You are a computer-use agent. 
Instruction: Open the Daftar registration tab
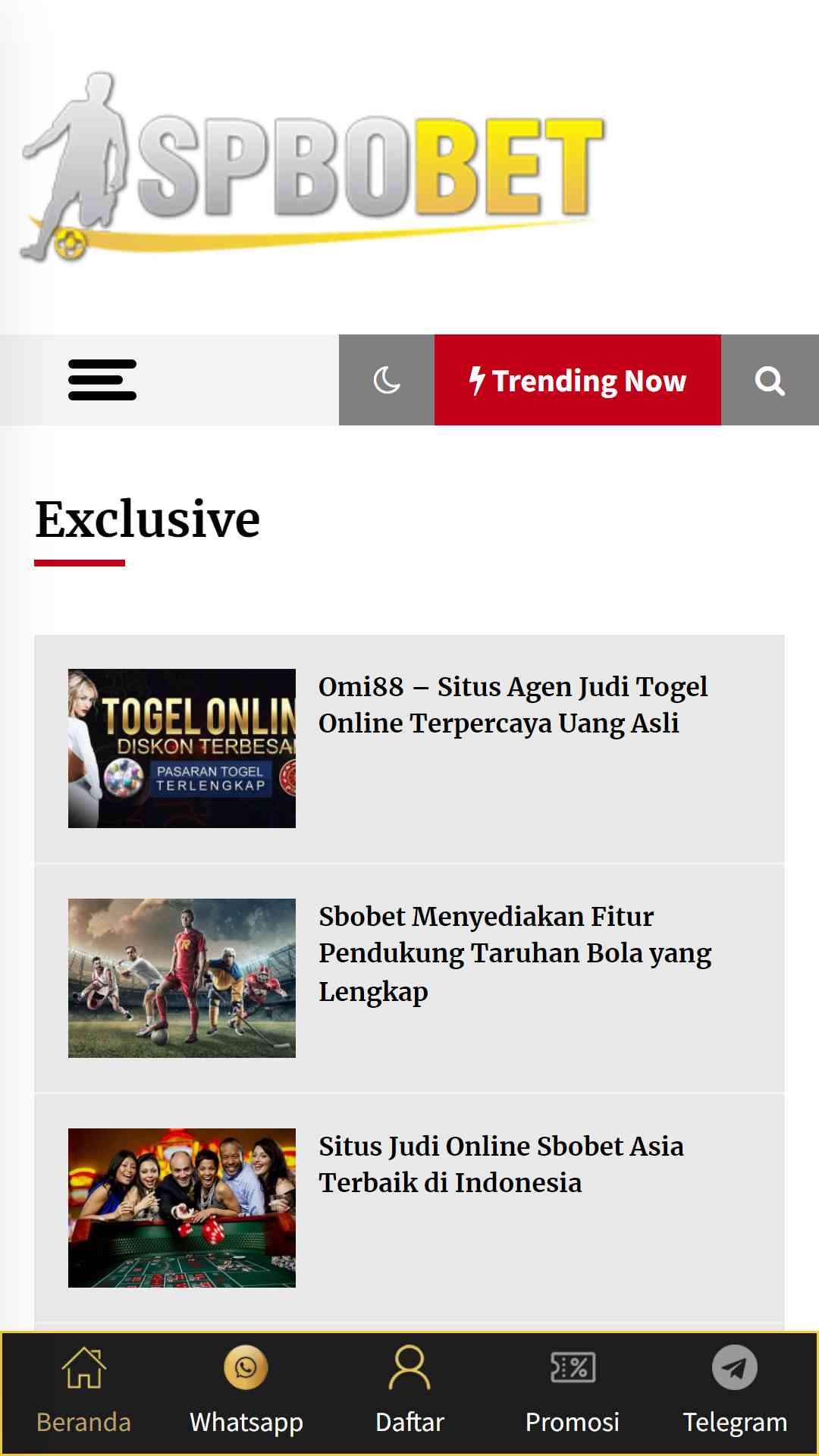click(x=409, y=1393)
